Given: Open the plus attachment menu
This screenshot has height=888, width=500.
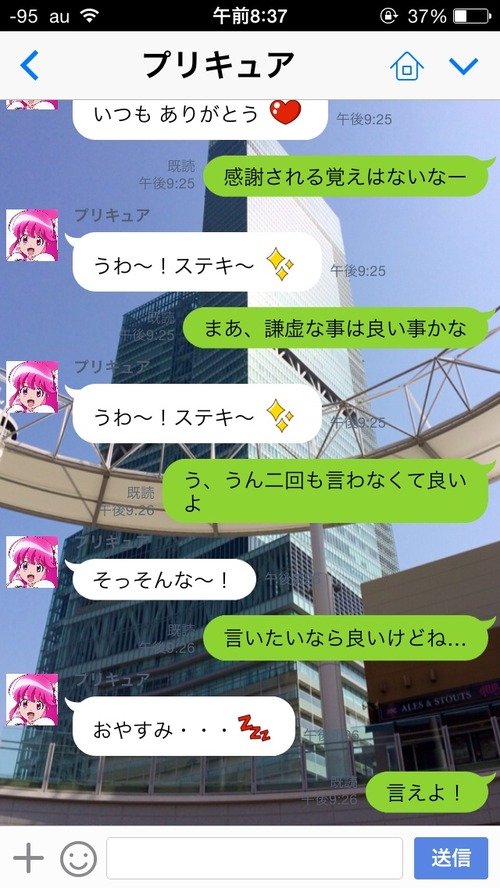Looking at the screenshot, I should [x=28, y=857].
